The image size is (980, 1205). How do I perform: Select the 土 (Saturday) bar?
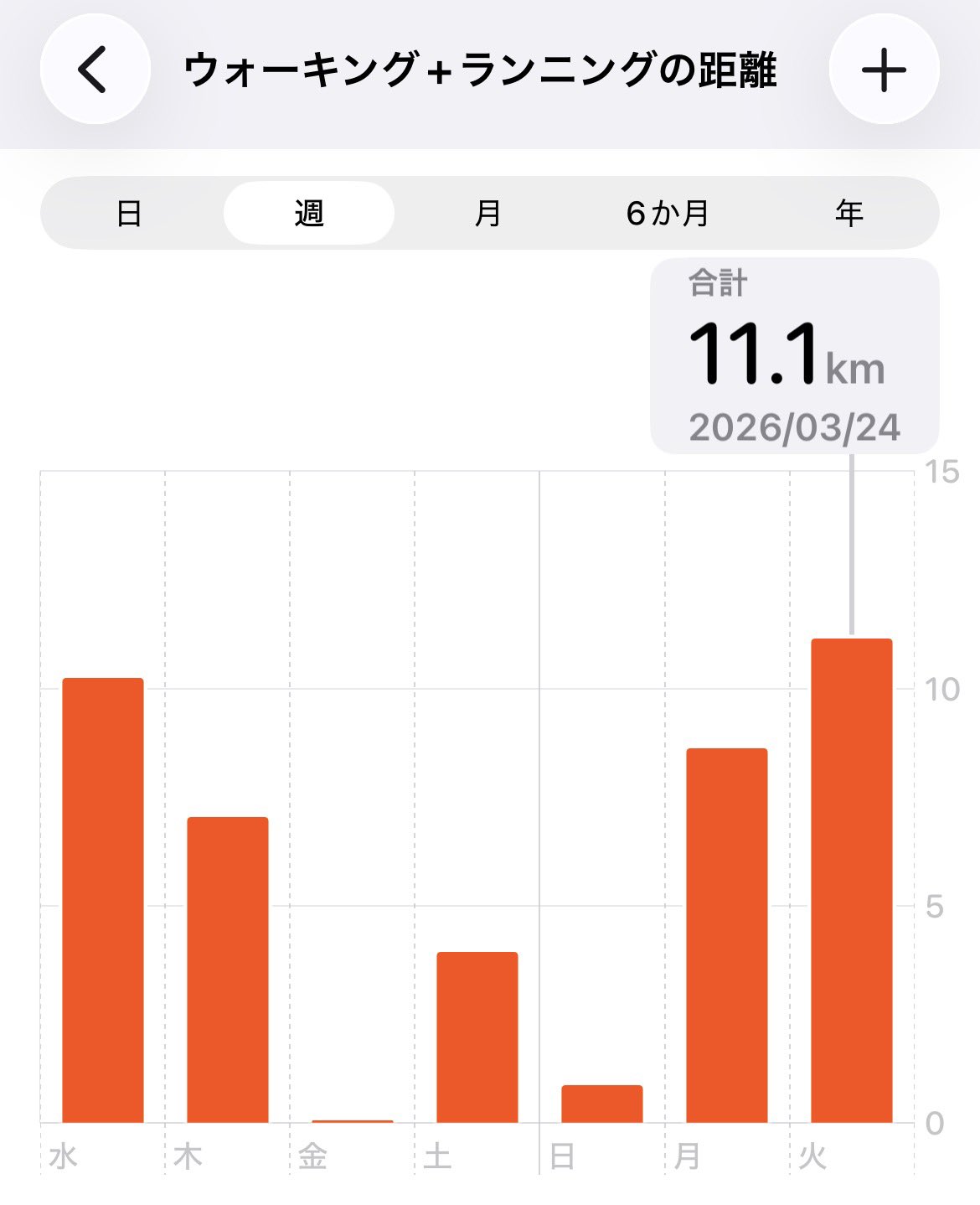477,1037
